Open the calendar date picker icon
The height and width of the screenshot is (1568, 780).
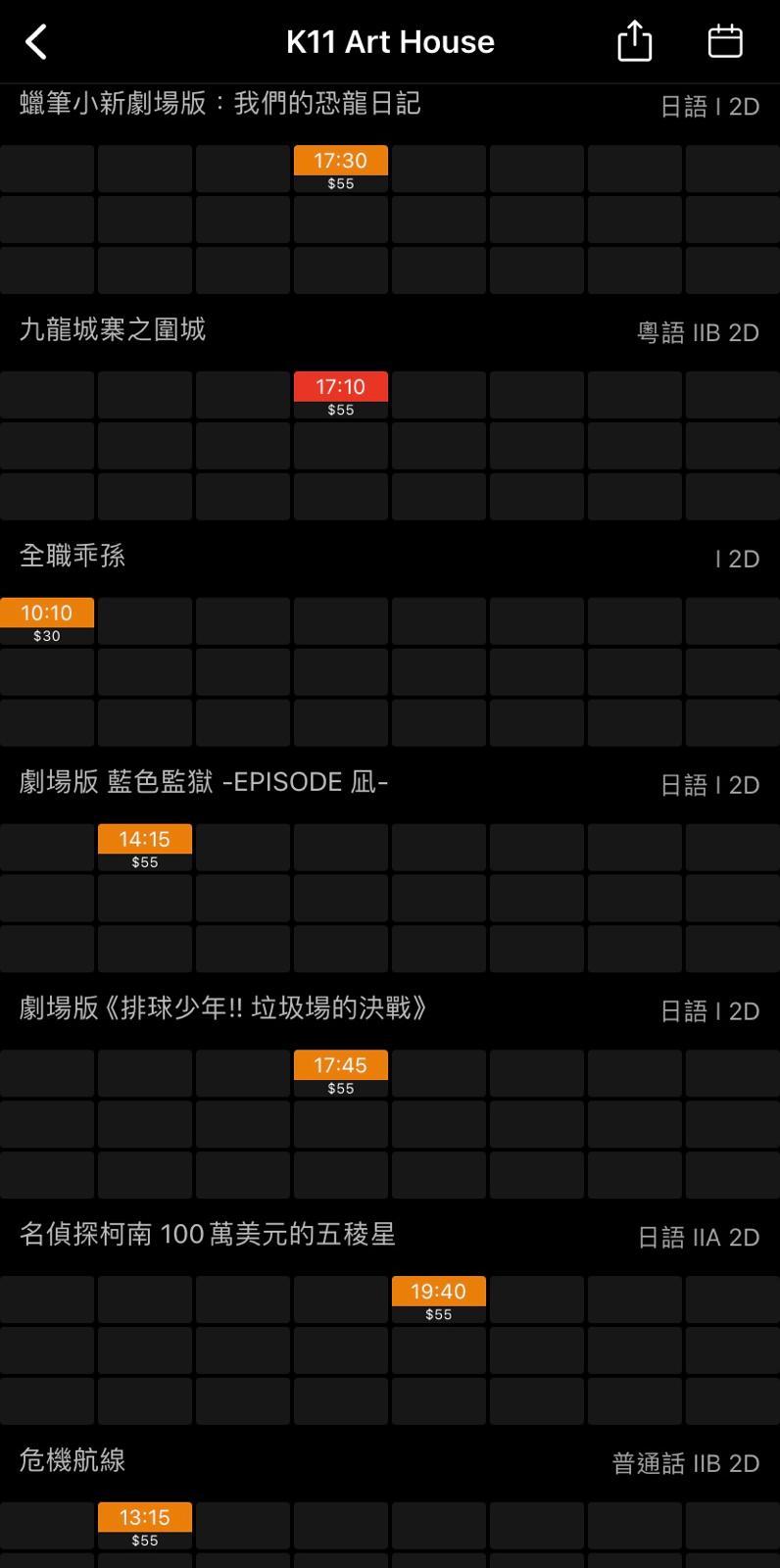coord(724,41)
